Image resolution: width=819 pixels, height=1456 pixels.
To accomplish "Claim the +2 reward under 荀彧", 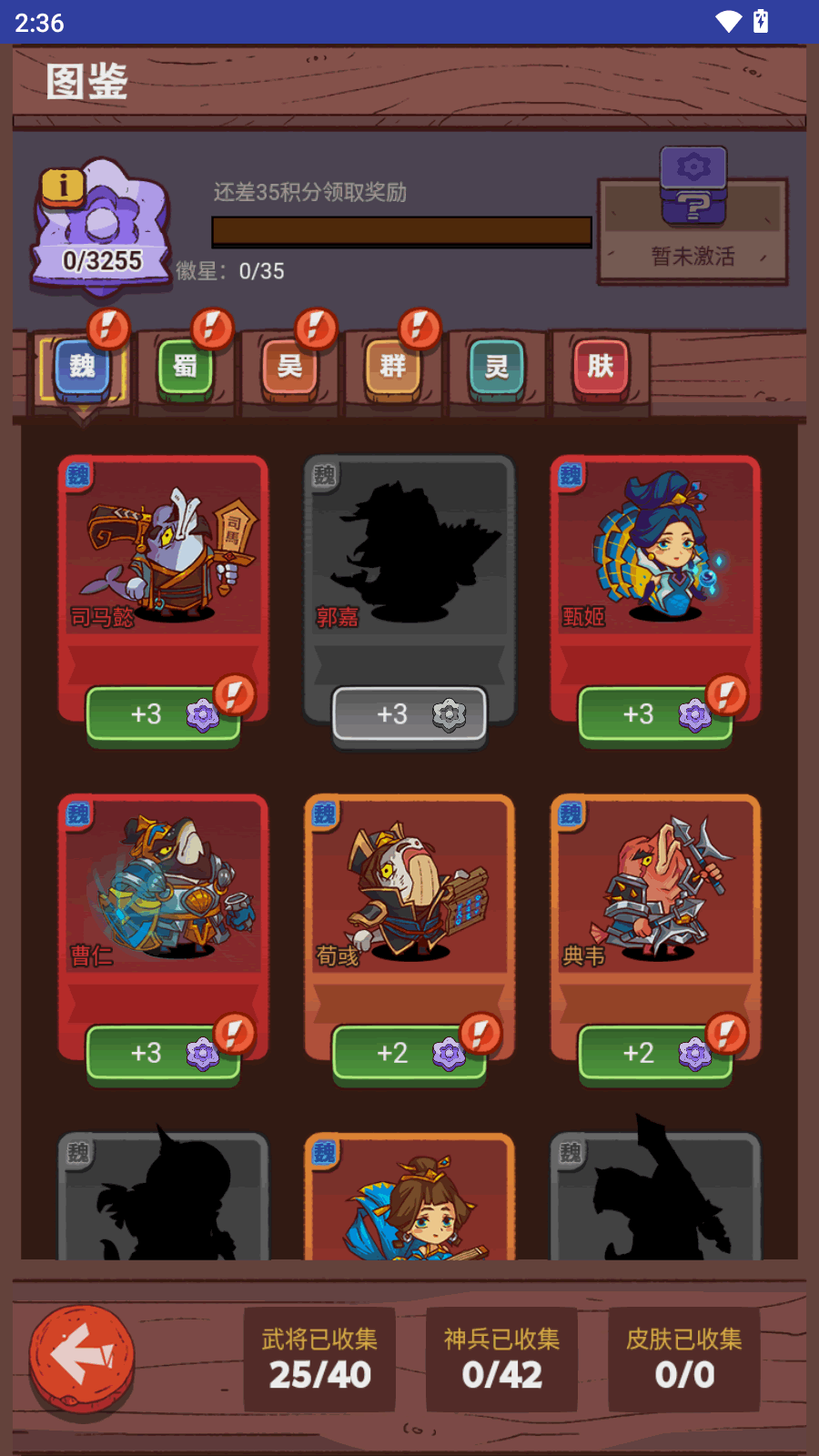I will coord(409,1053).
